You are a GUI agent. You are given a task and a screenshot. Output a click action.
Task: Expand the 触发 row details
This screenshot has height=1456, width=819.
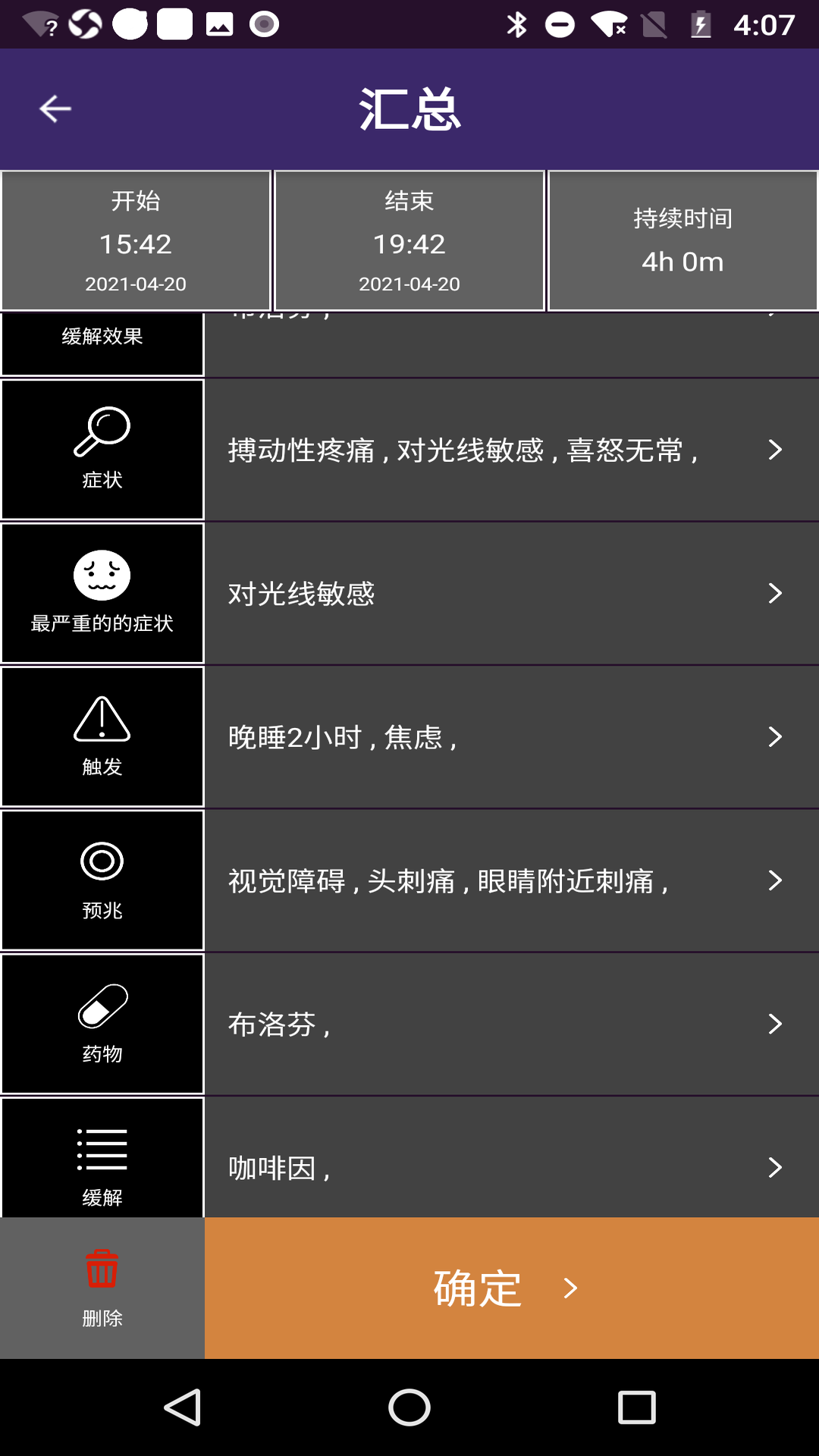pos(775,736)
